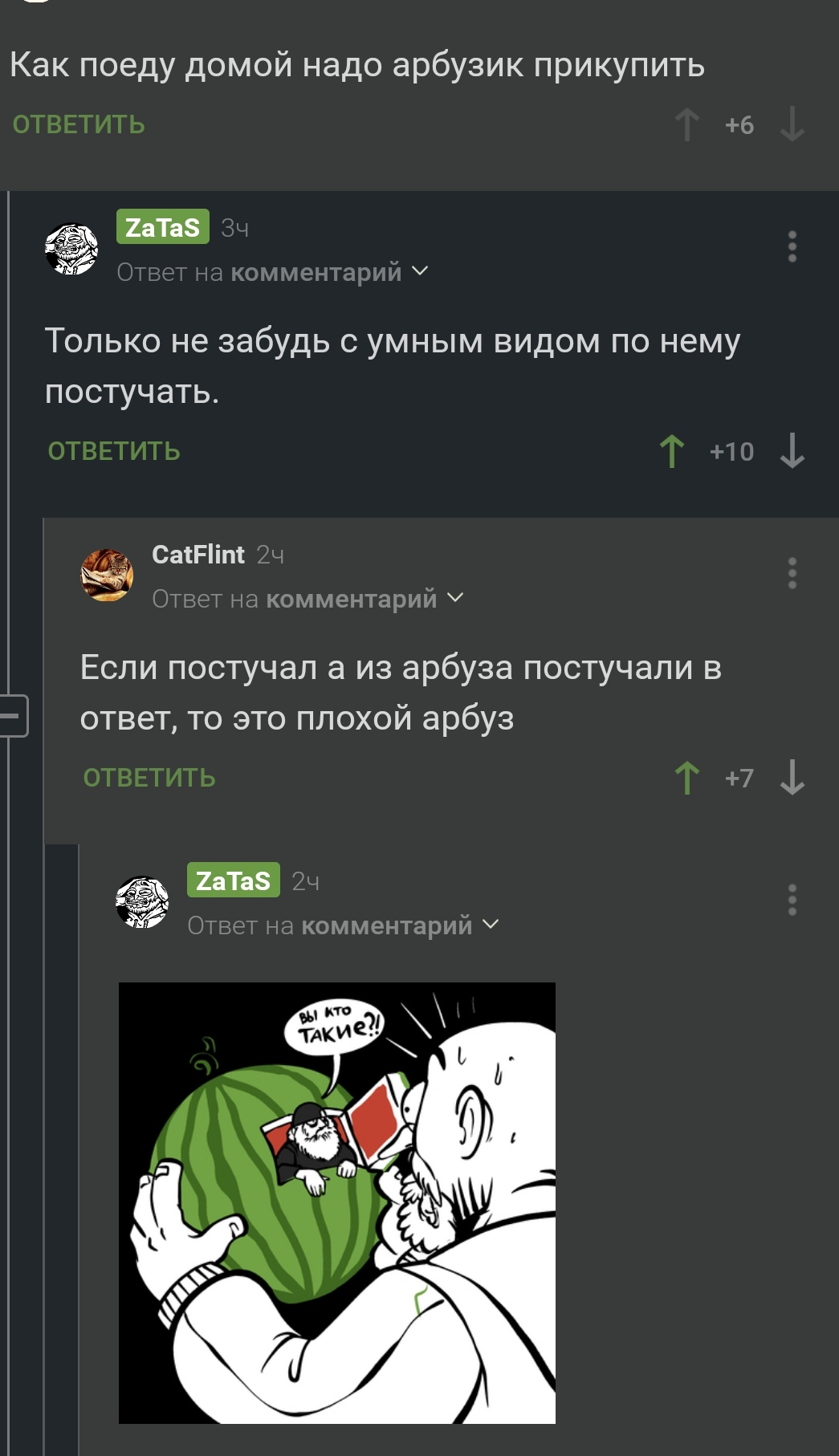Reply to the watermelon purchase comment
The height and width of the screenshot is (1456, 839).
[79, 124]
